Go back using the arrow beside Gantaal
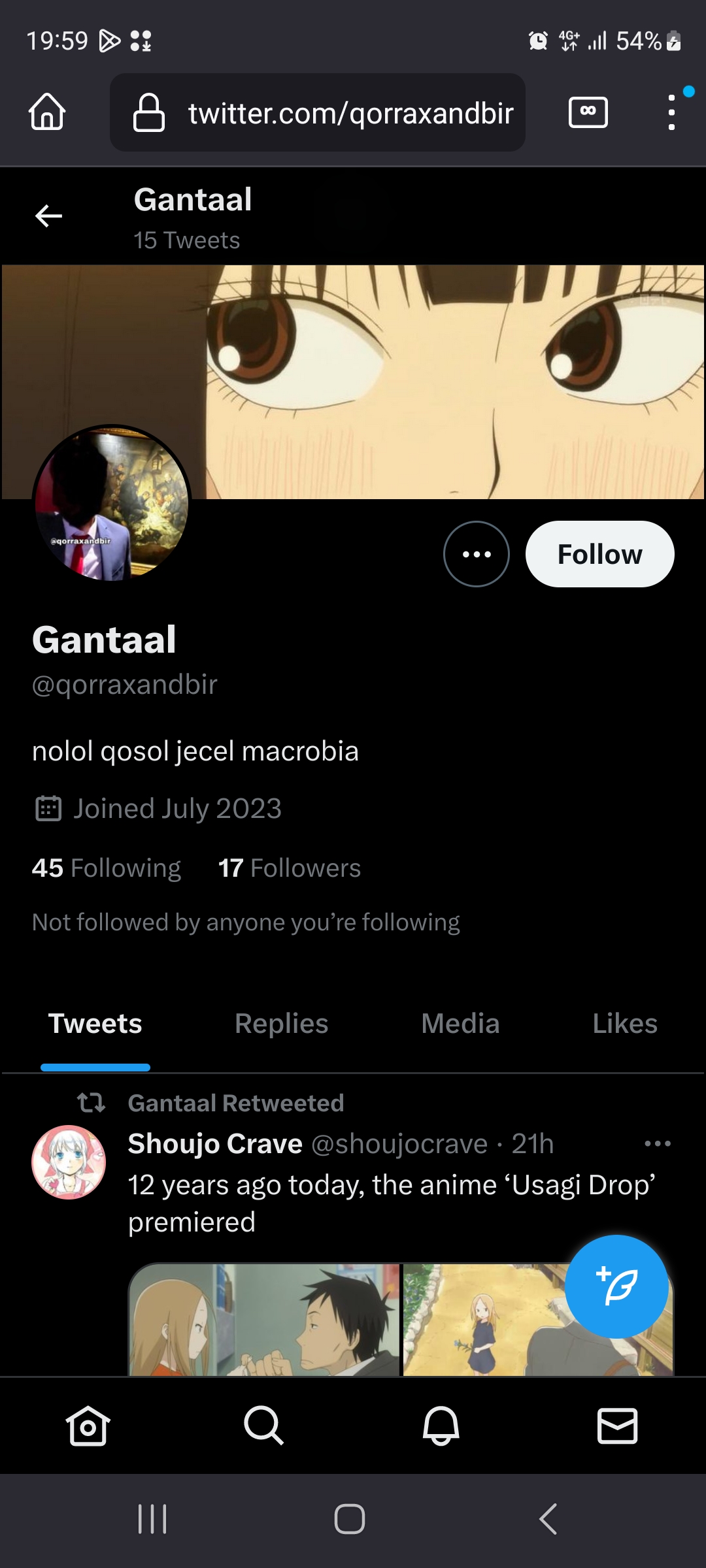706x1568 pixels. pyautogui.click(x=48, y=216)
